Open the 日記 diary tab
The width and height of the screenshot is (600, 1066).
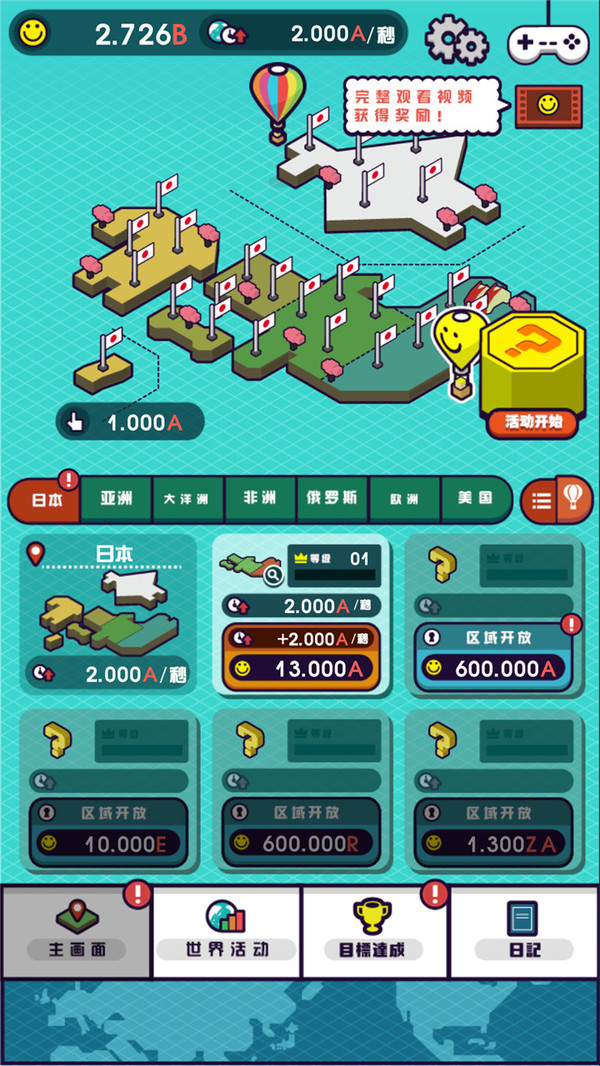tap(523, 932)
